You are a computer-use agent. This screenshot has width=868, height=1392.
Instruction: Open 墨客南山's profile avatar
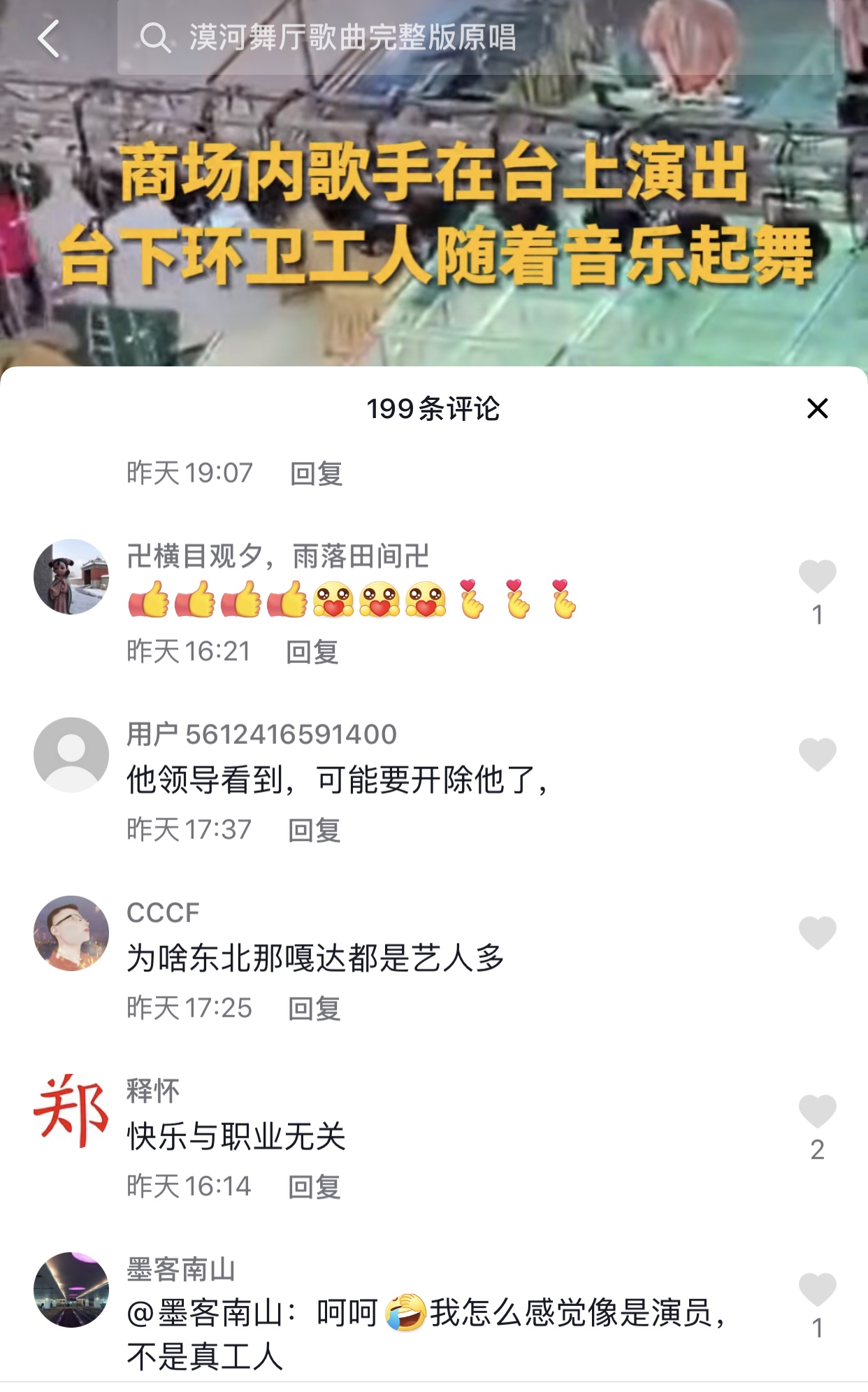[x=71, y=1290]
